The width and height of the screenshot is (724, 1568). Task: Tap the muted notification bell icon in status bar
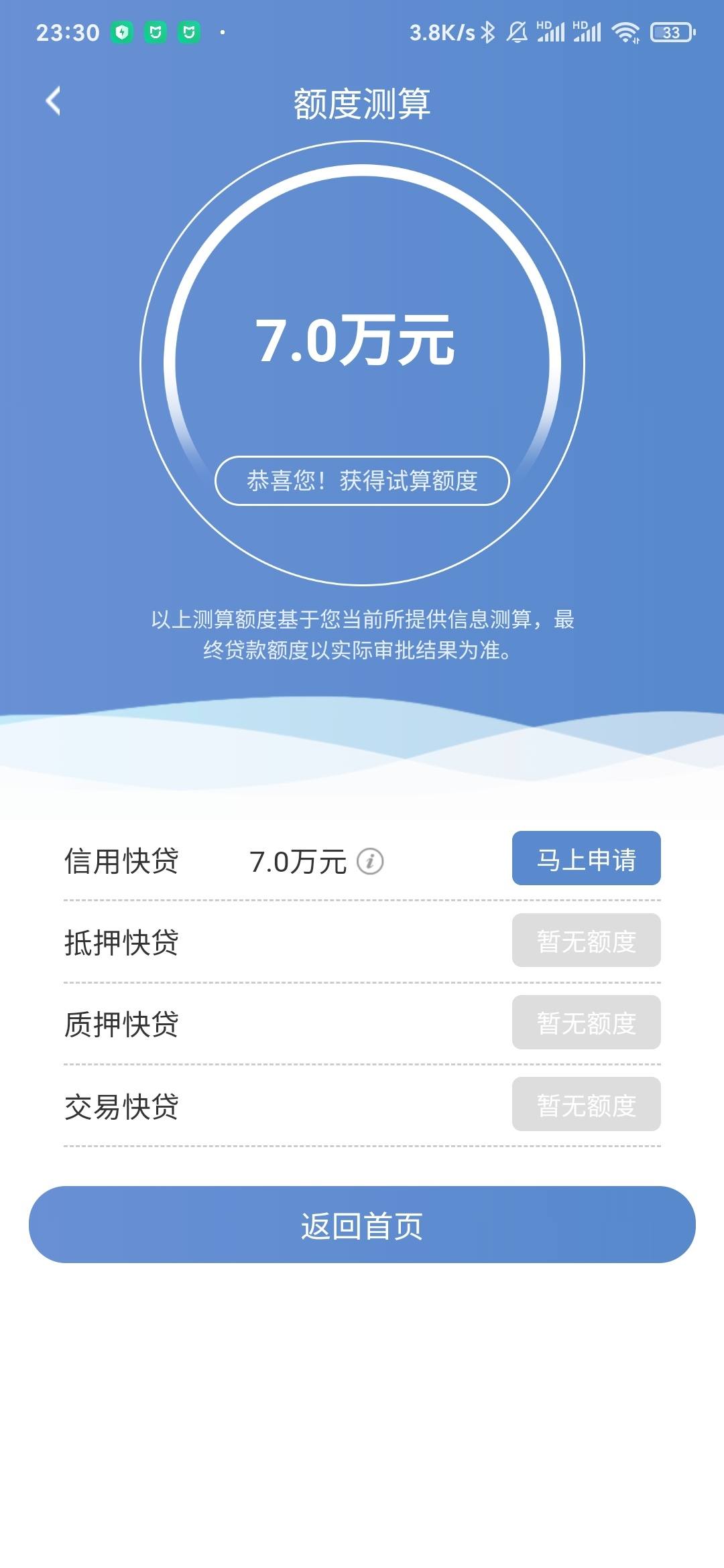(x=518, y=30)
